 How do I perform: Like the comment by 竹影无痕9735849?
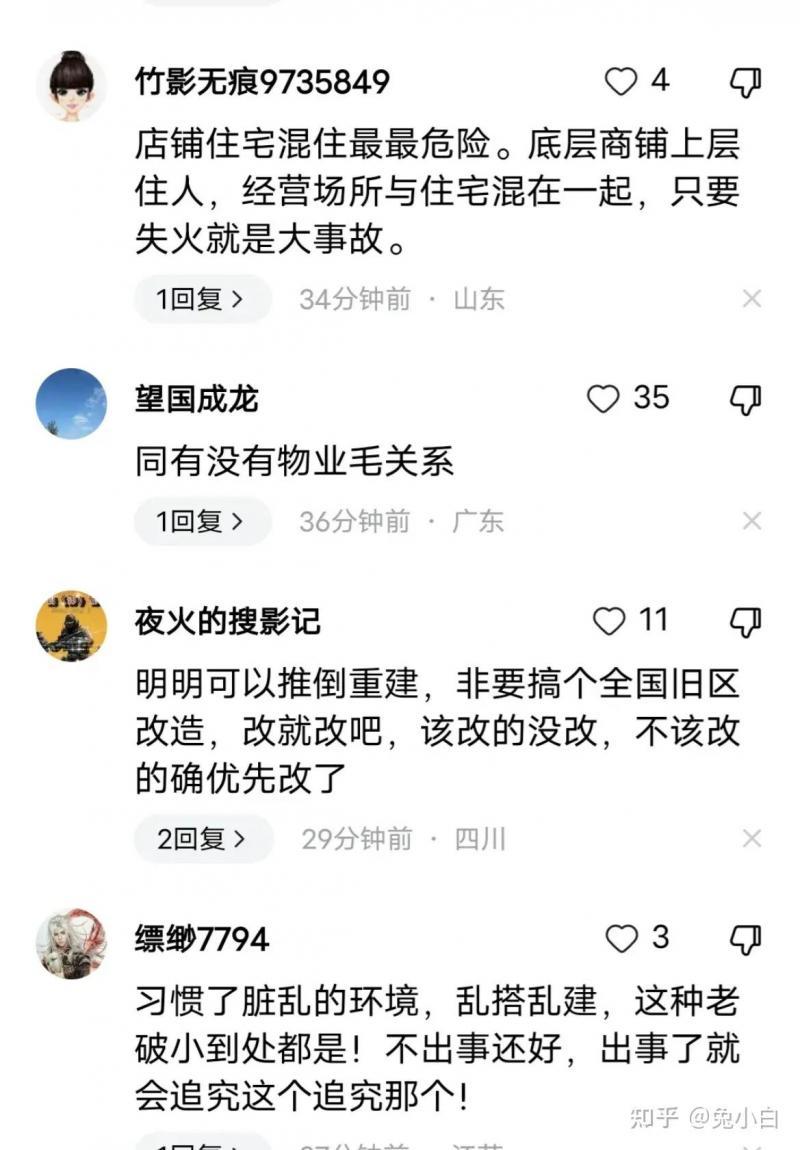tap(622, 82)
